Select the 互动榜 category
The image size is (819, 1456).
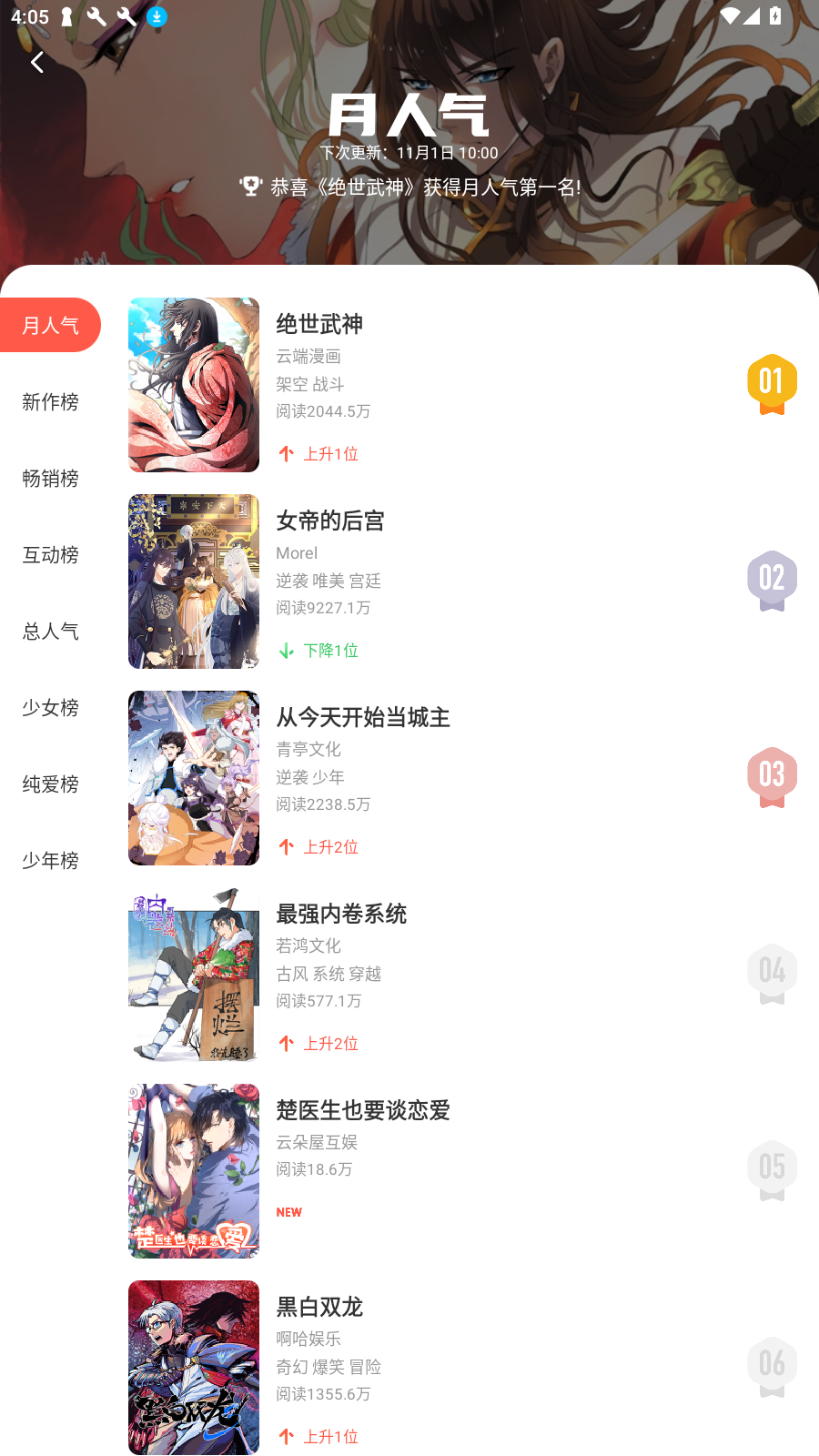click(50, 555)
